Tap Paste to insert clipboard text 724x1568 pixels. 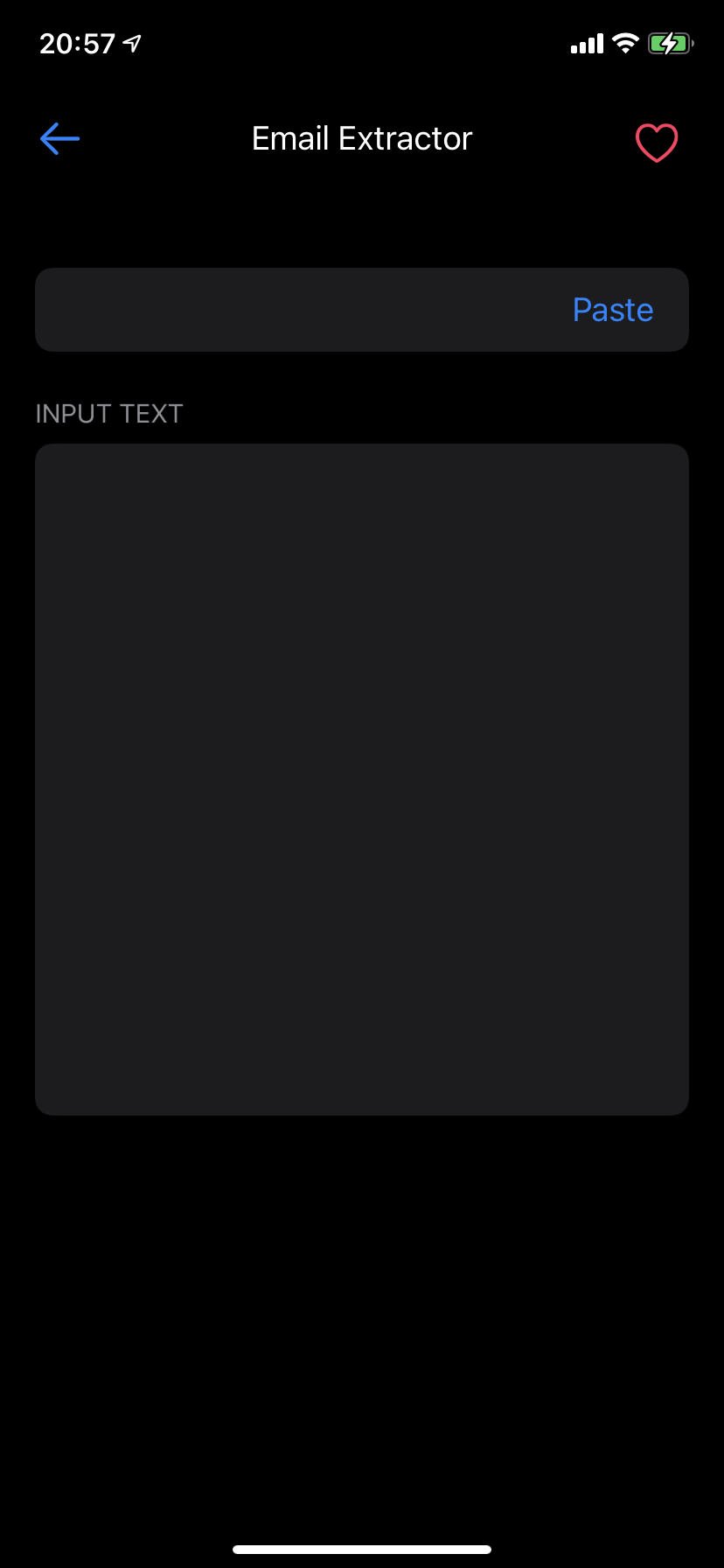612,310
